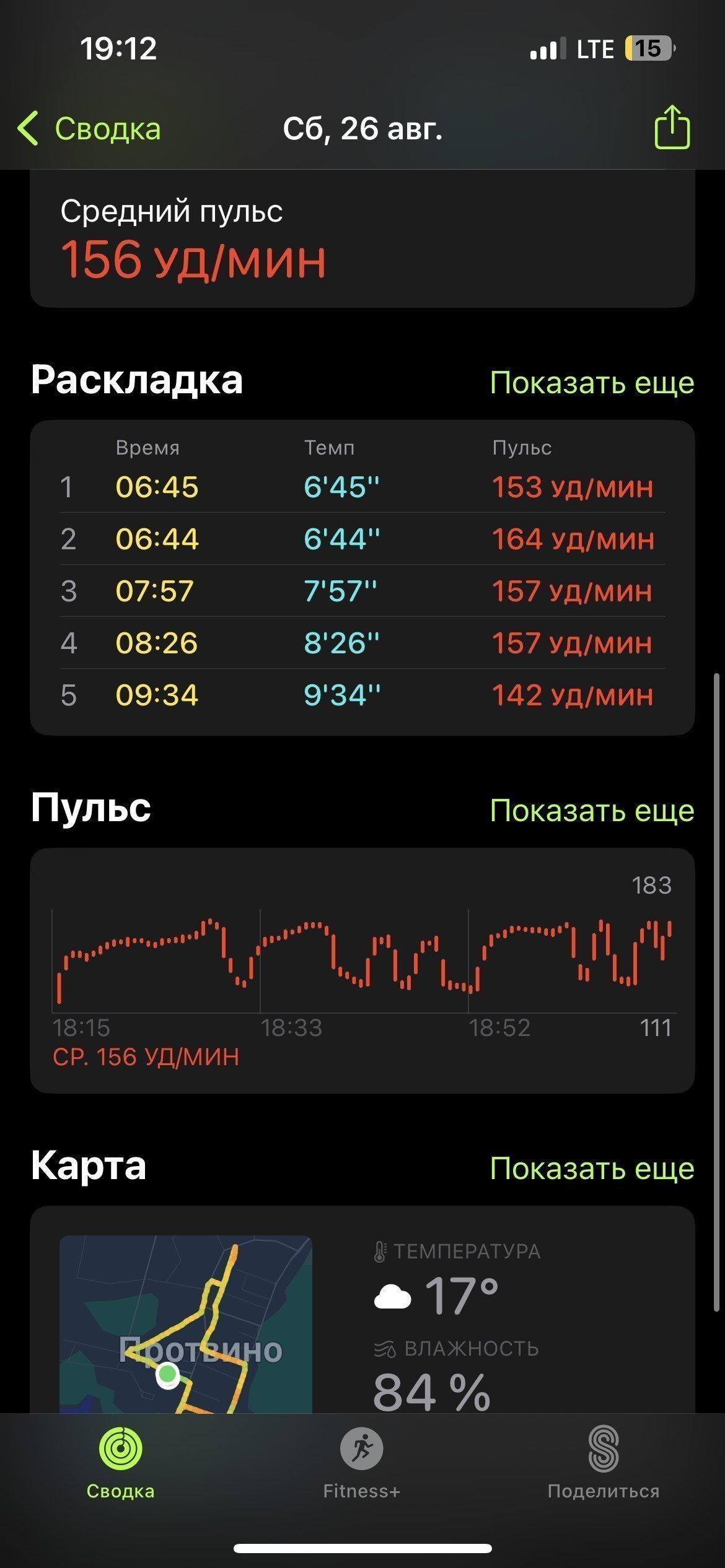Show more of the Раскладка splits
The image size is (725, 1568).
[x=592, y=383]
